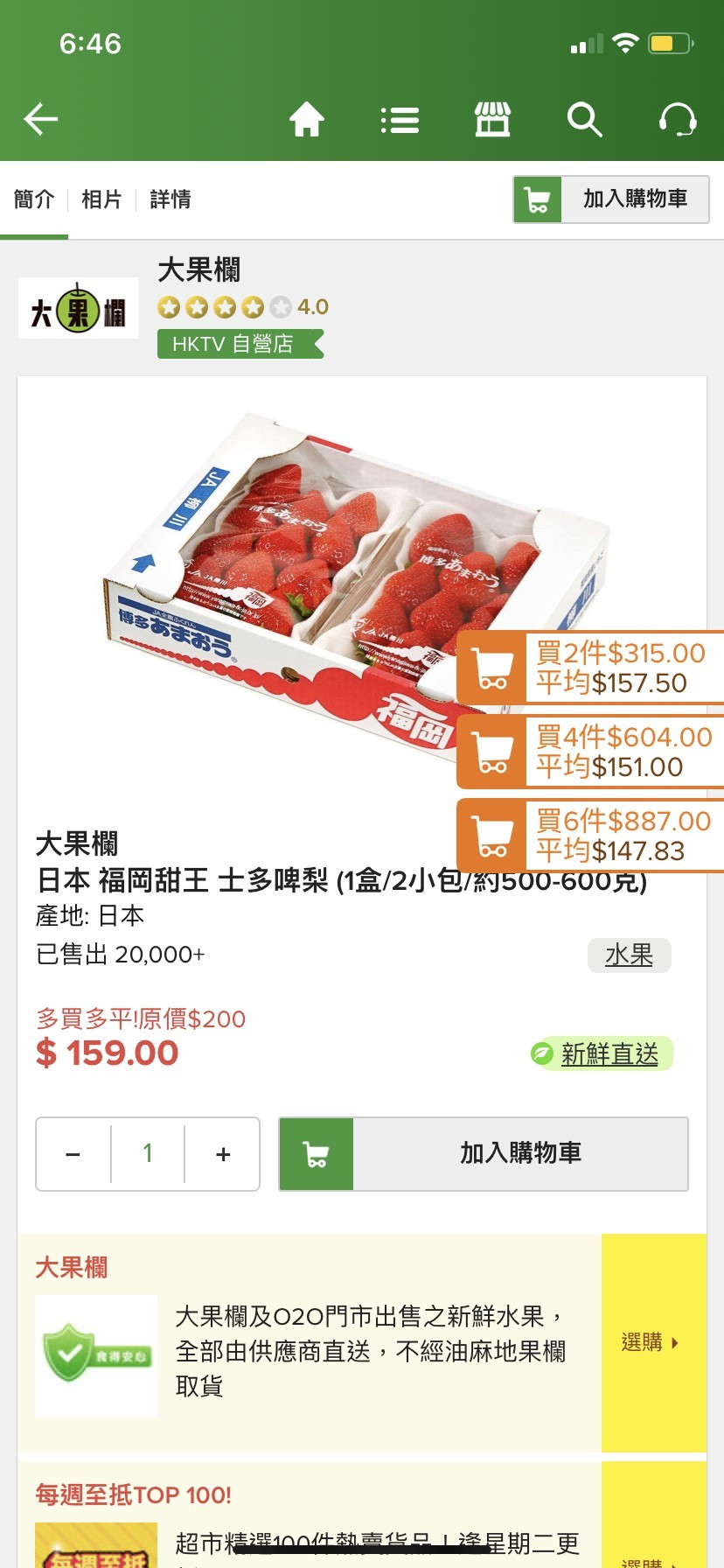Image resolution: width=724 pixels, height=1568 pixels.
Task: Increase quantity with the plus button
Action: pos(223,1154)
